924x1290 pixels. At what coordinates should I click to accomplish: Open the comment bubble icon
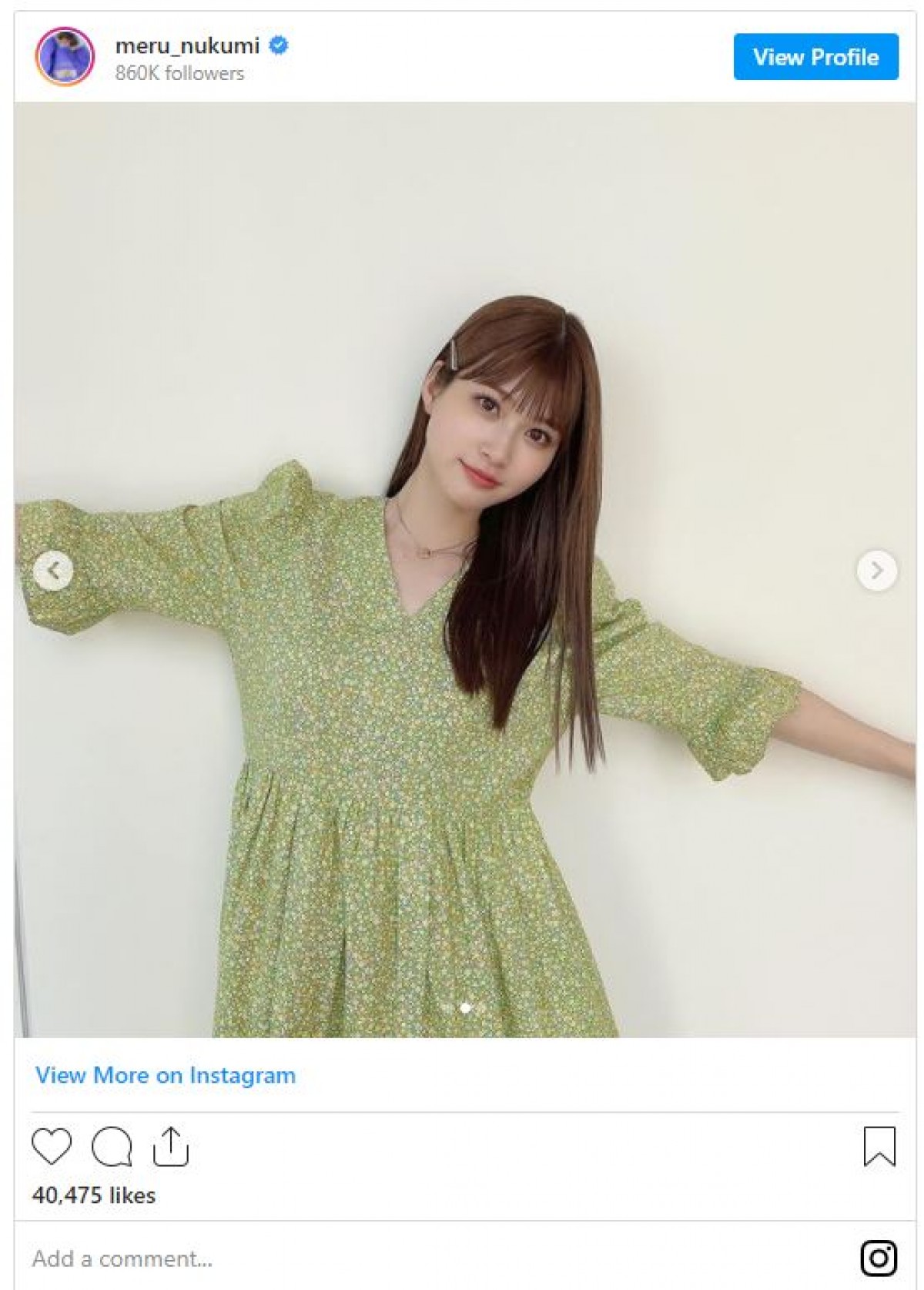[x=112, y=1147]
